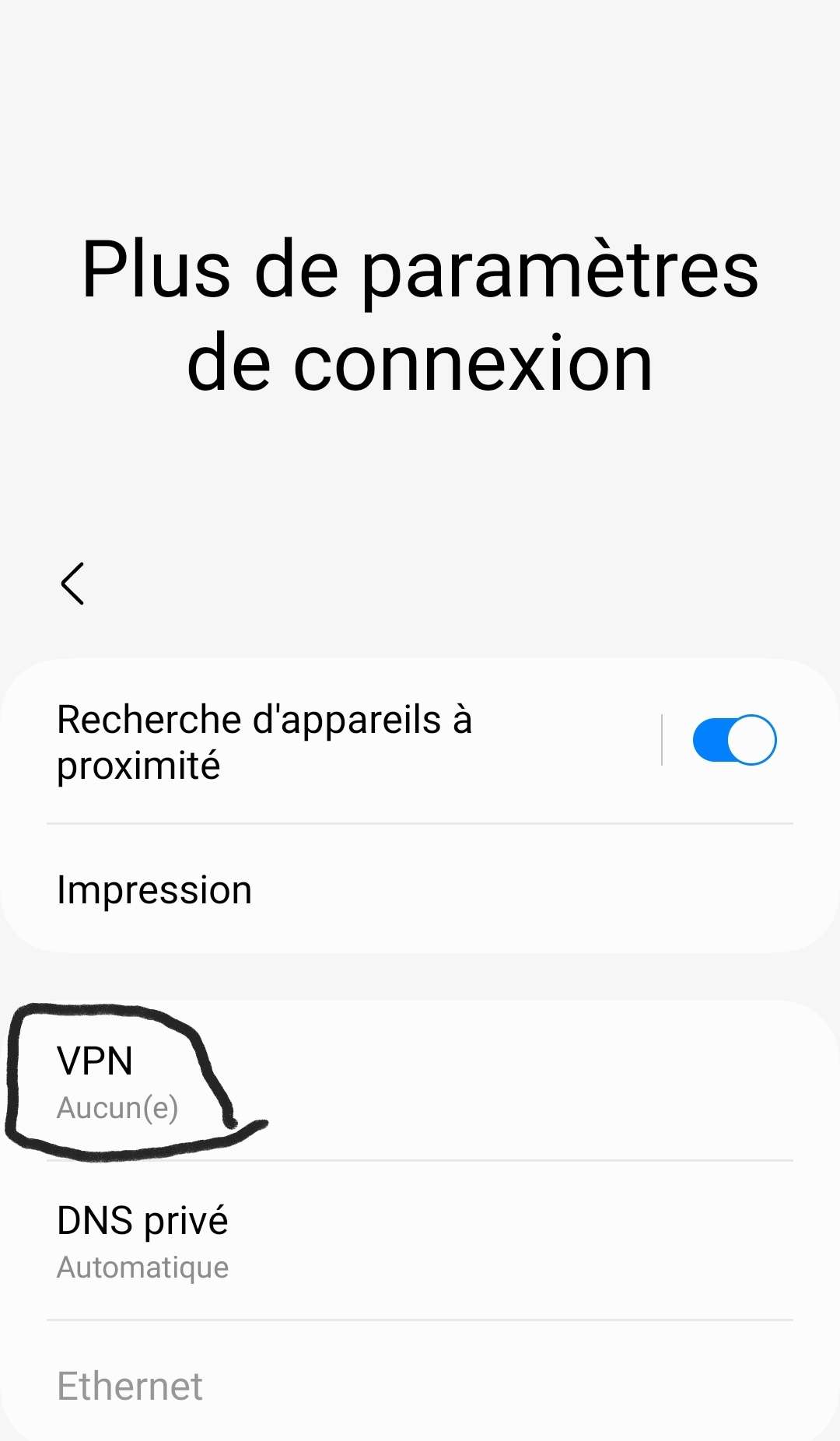Image resolution: width=840 pixels, height=1441 pixels.
Task: Open the VPN settings row
Action: click(x=420, y=1083)
